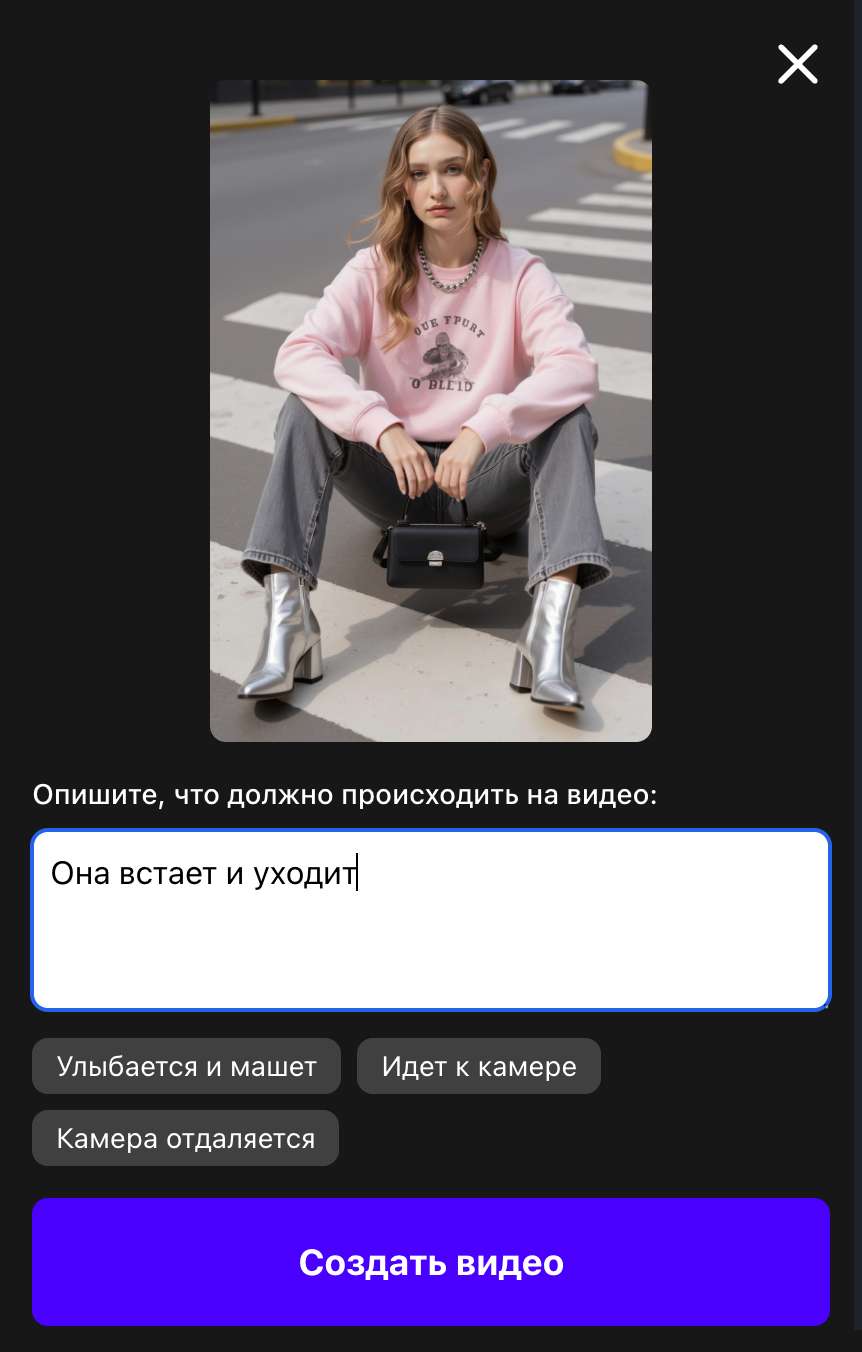Close the video creation dialog
862x1352 pixels.
(797, 65)
